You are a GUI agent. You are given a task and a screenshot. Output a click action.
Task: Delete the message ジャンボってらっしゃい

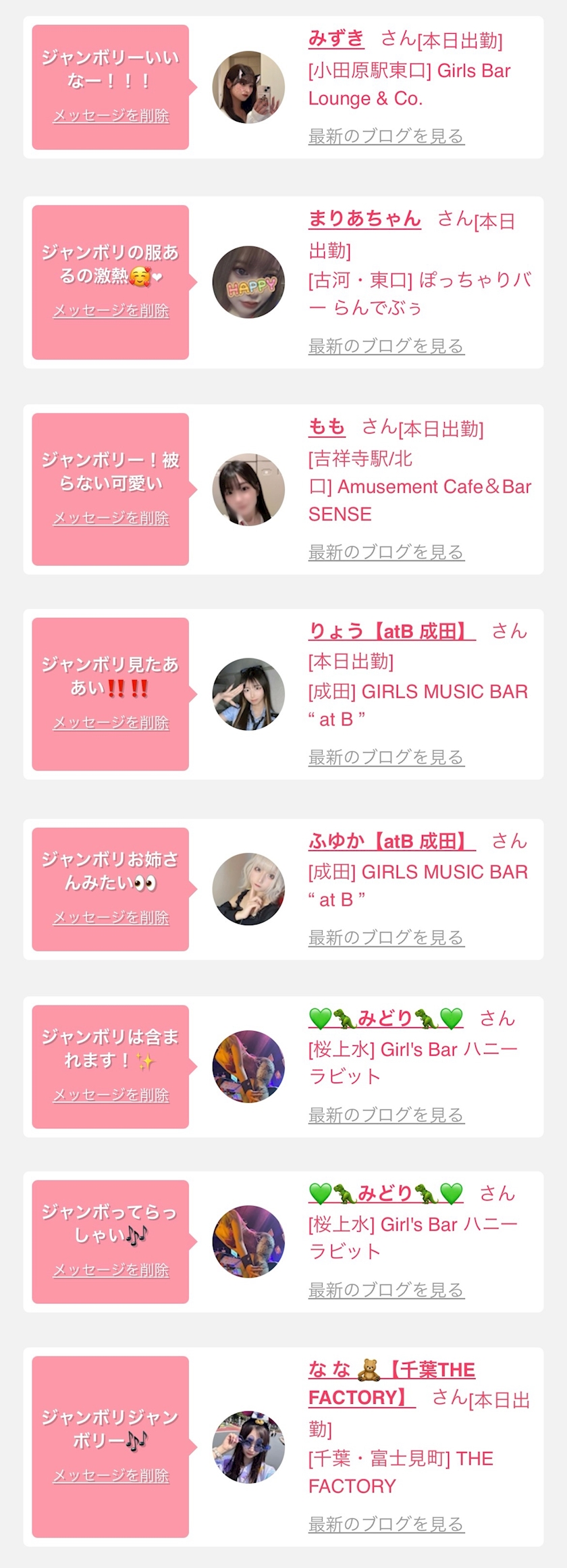(x=111, y=1270)
